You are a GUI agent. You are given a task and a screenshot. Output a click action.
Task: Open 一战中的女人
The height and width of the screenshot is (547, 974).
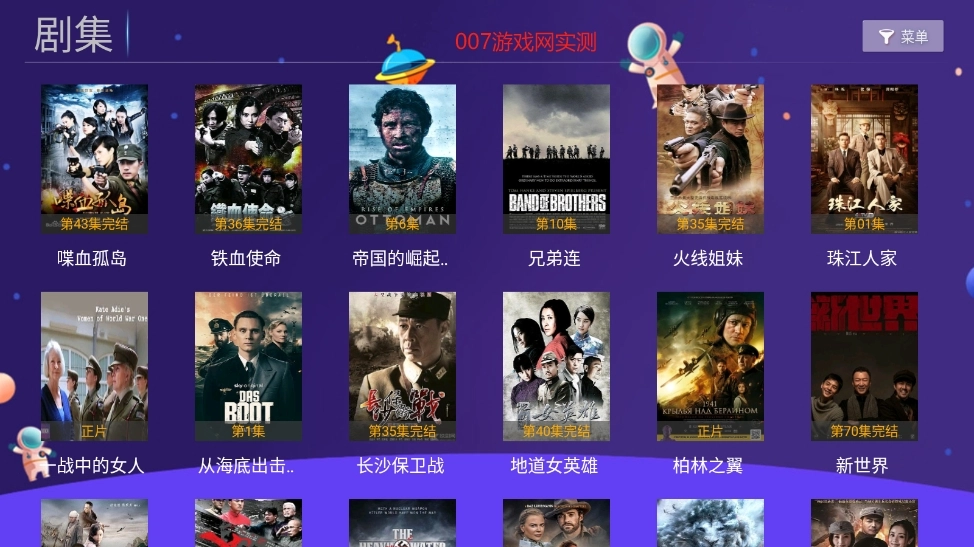94,367
